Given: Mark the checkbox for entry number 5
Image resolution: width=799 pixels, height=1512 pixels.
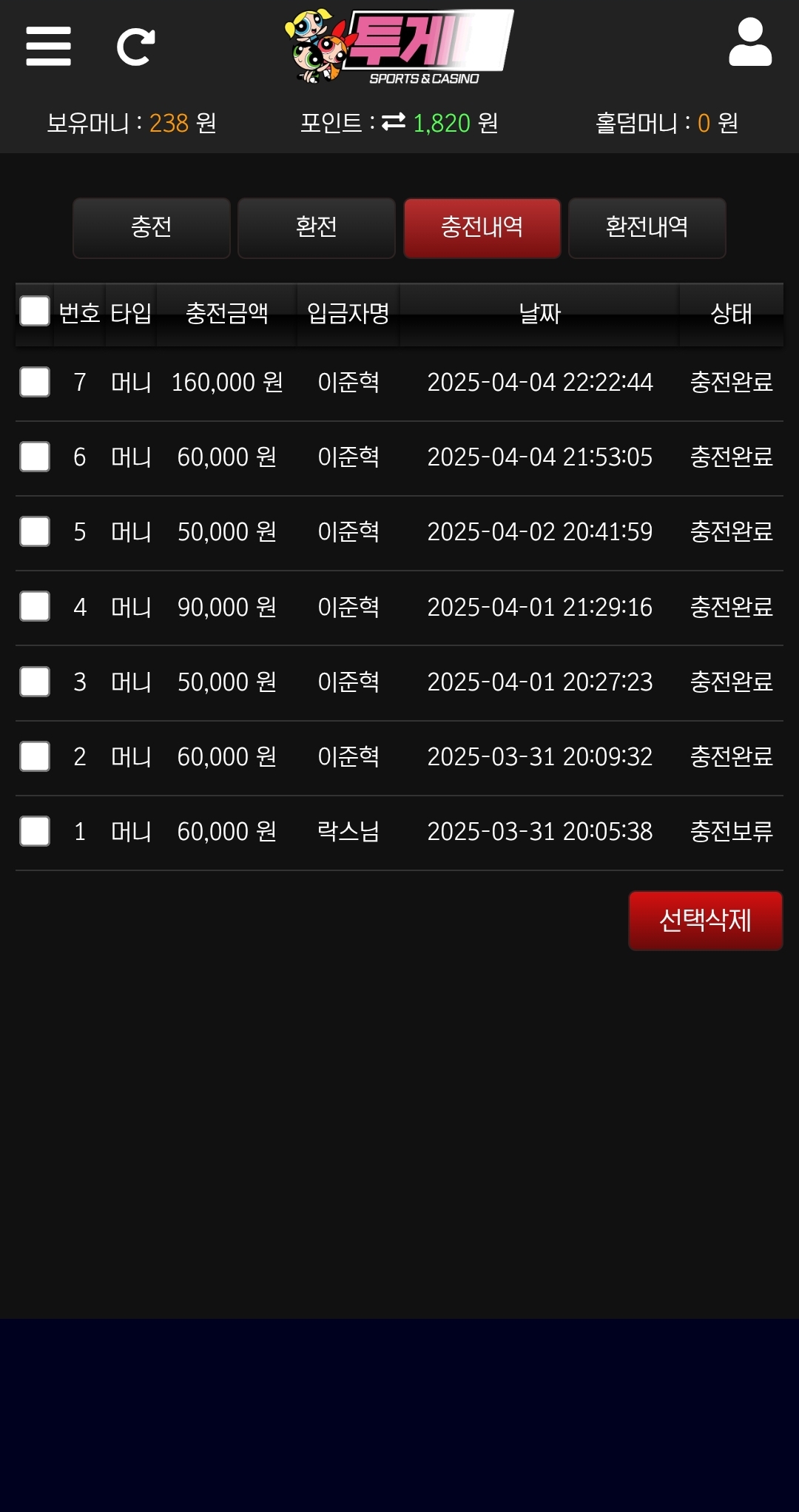Looking at the screenshot, I should (x=35, y=531).
